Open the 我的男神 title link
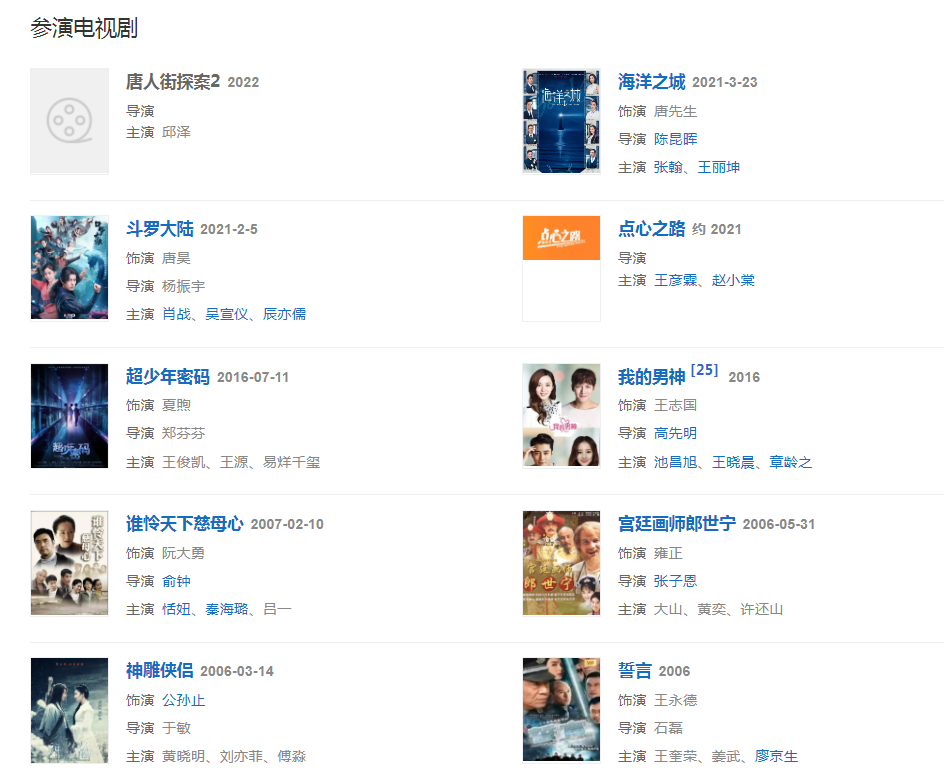Screen dimensions: 944x777 (x=651, y=377)
